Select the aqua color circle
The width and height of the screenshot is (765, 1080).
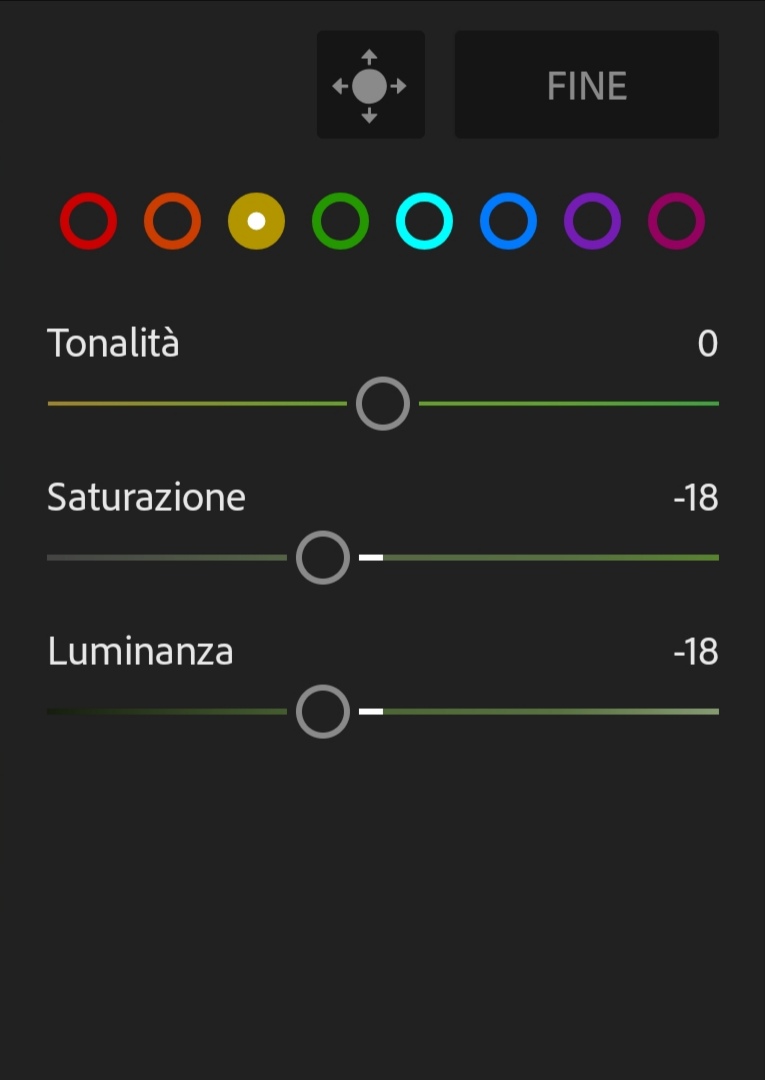coord(424,221)
